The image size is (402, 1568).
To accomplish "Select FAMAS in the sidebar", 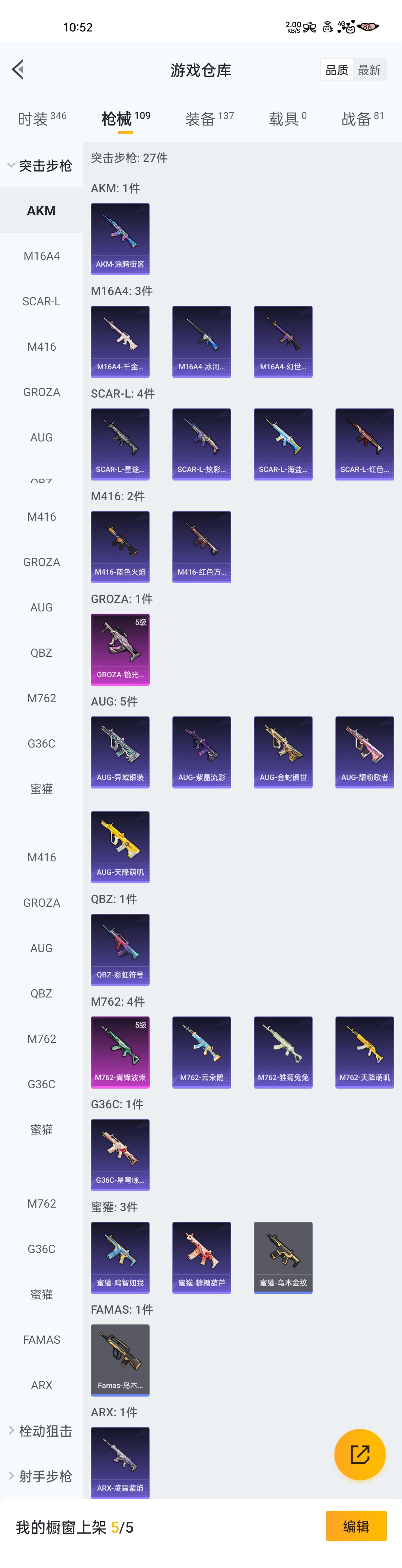I will click(41, 1339).
